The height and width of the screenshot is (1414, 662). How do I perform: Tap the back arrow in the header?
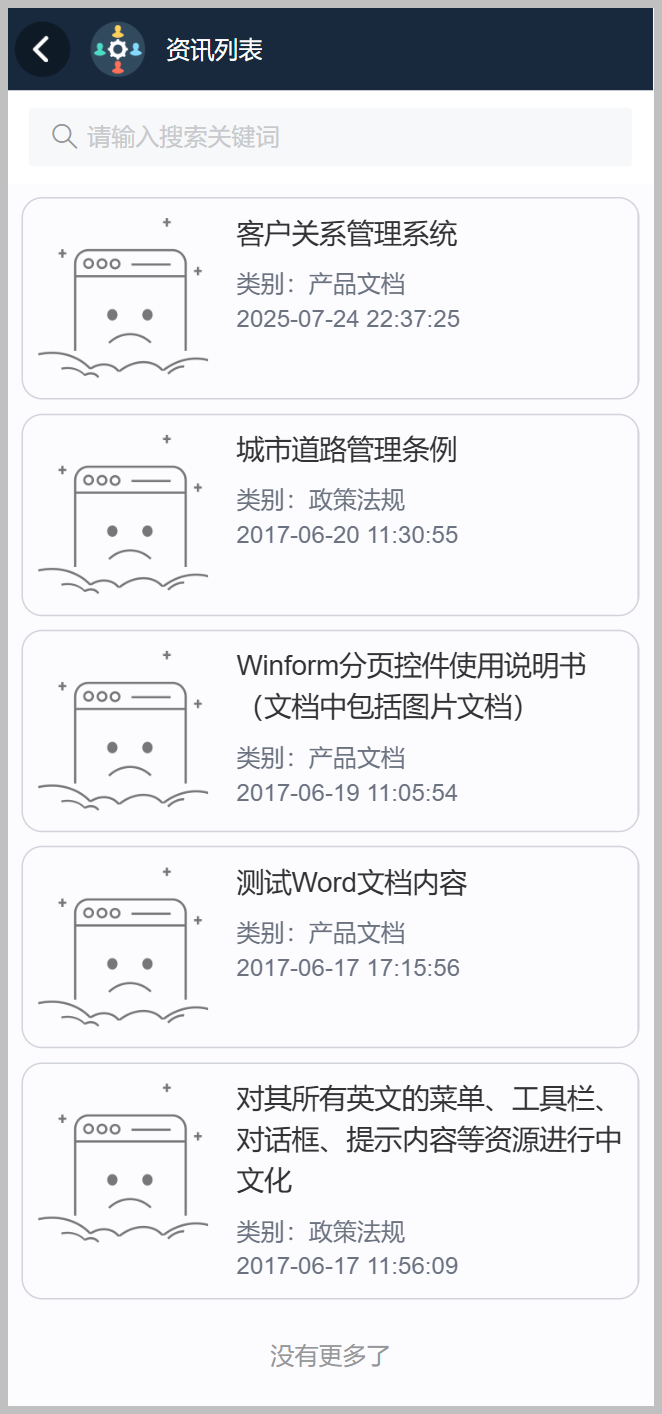(x=42, y=50)
